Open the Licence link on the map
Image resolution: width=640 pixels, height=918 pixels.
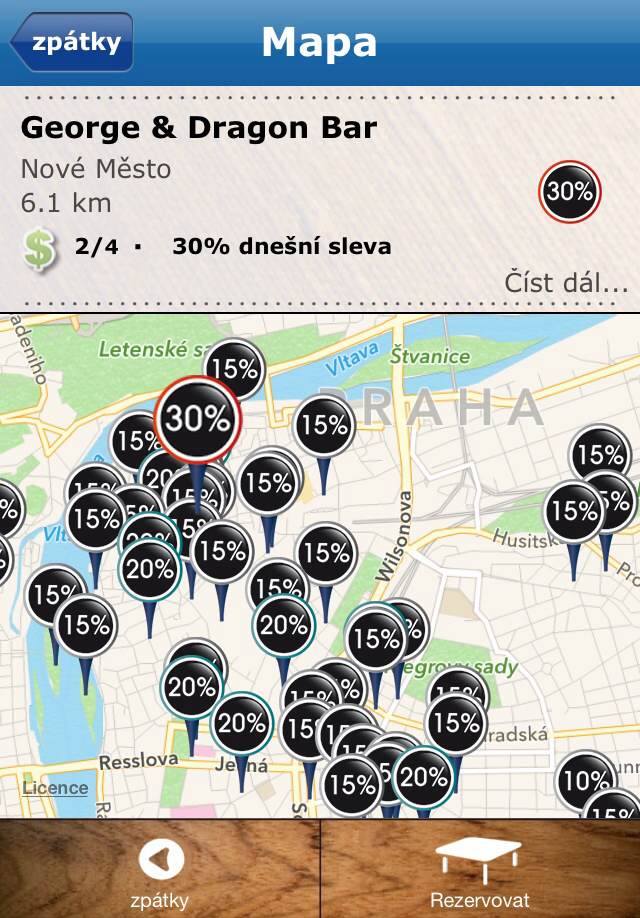55,787
